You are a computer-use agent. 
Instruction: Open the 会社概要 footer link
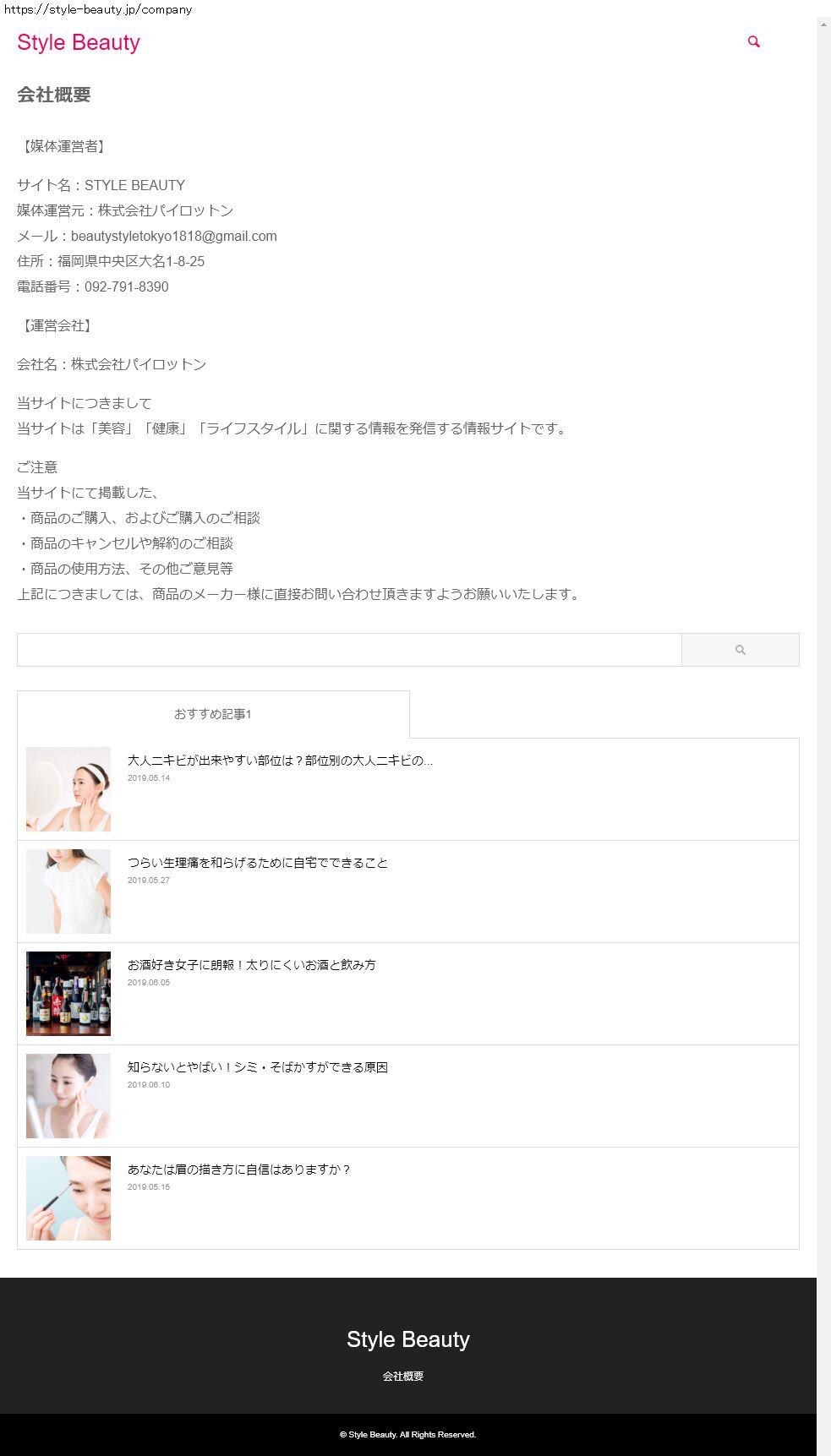(x=402, y=1377)
